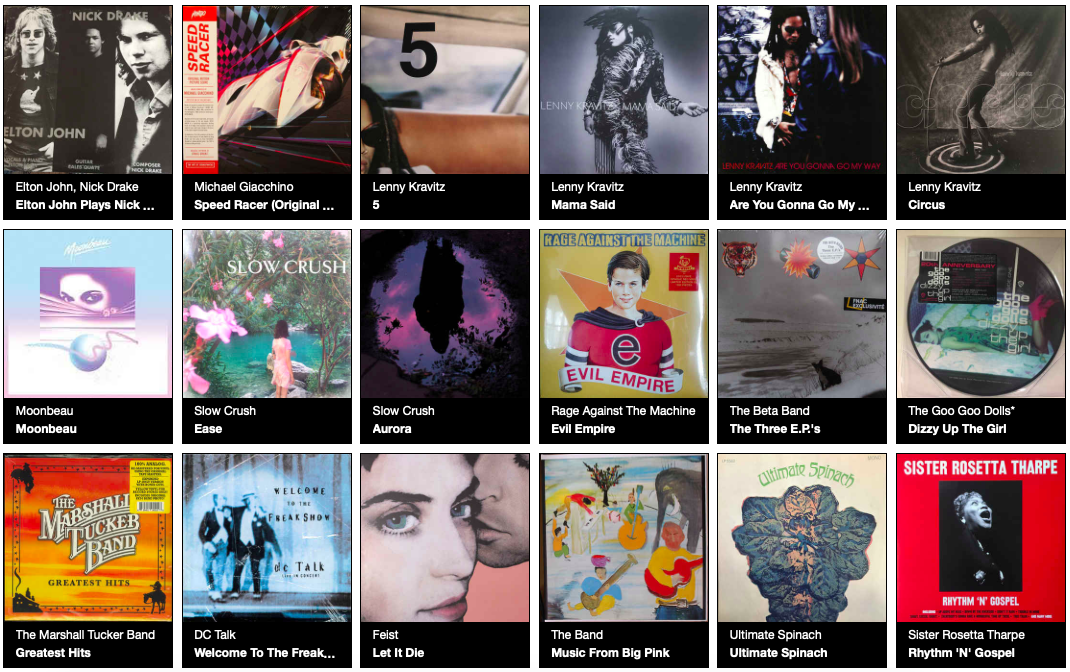Open the Moonbeau album tile
Screen dimensions: 1070x672
point(88,314)
